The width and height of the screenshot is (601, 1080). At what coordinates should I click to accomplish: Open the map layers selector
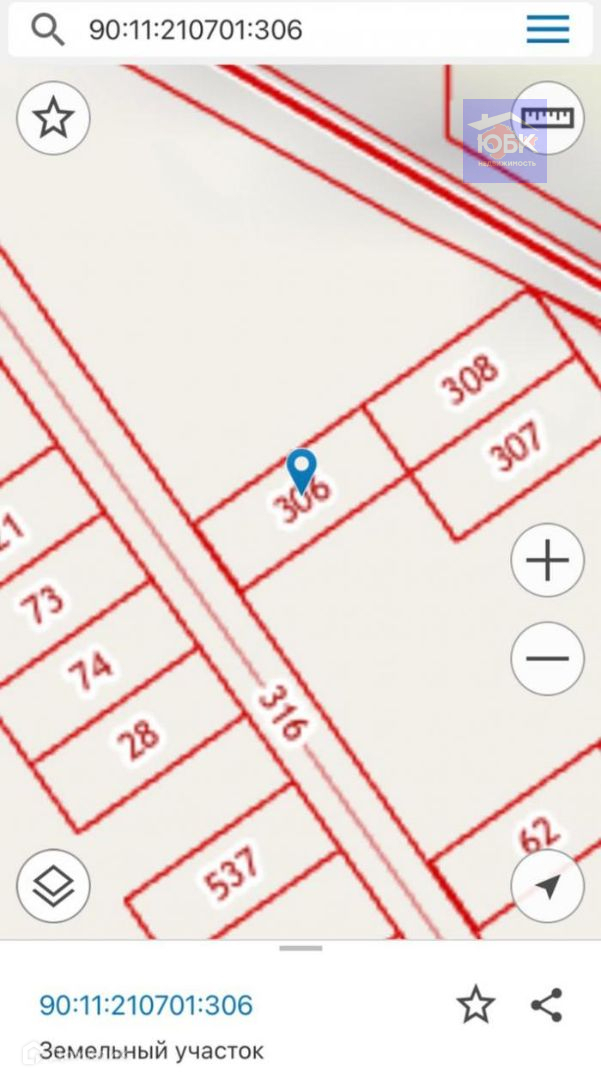[x=53, y=886]
